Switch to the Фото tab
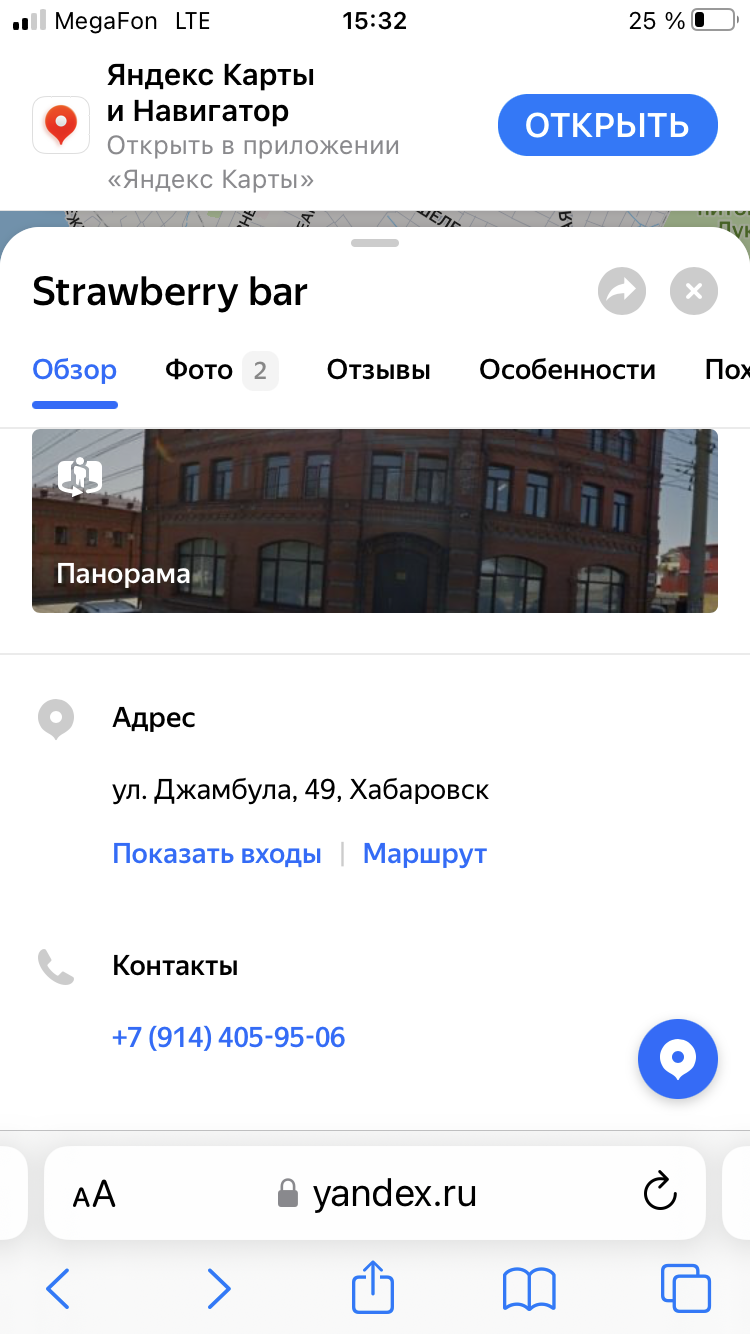The height and width of the screenshot is (1334, 750). point(220,370)
